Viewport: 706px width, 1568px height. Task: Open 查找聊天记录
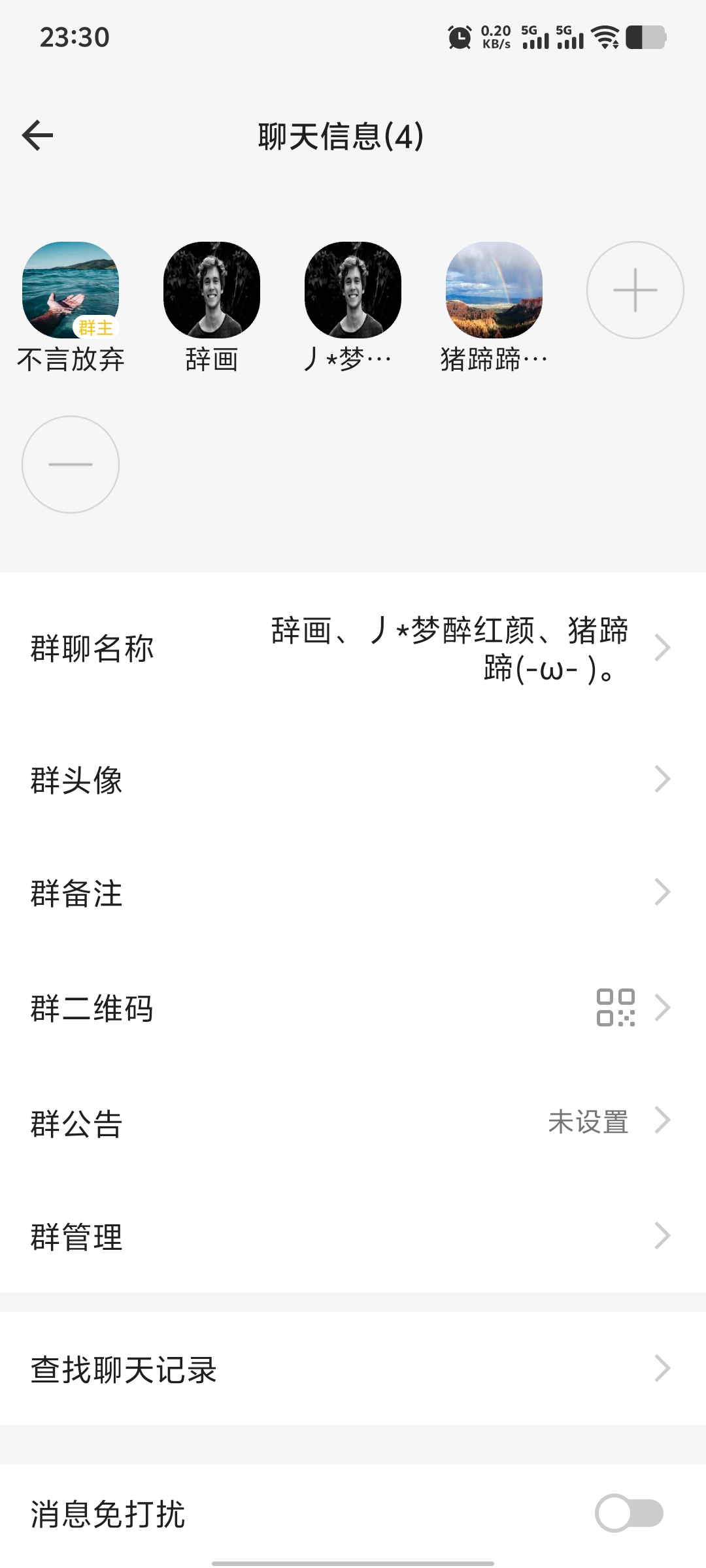coord(353,1369)
